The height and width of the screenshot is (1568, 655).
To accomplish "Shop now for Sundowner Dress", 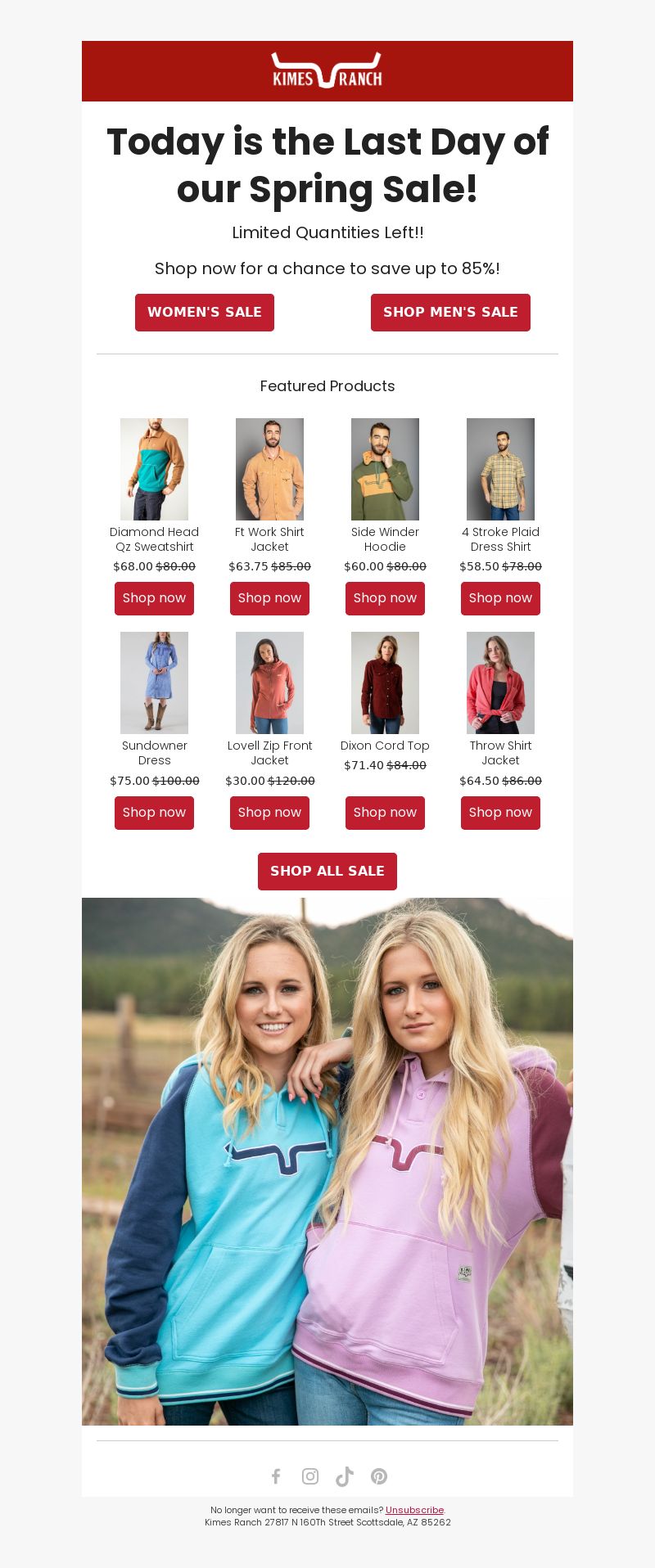I will click(x=154, y=813).
